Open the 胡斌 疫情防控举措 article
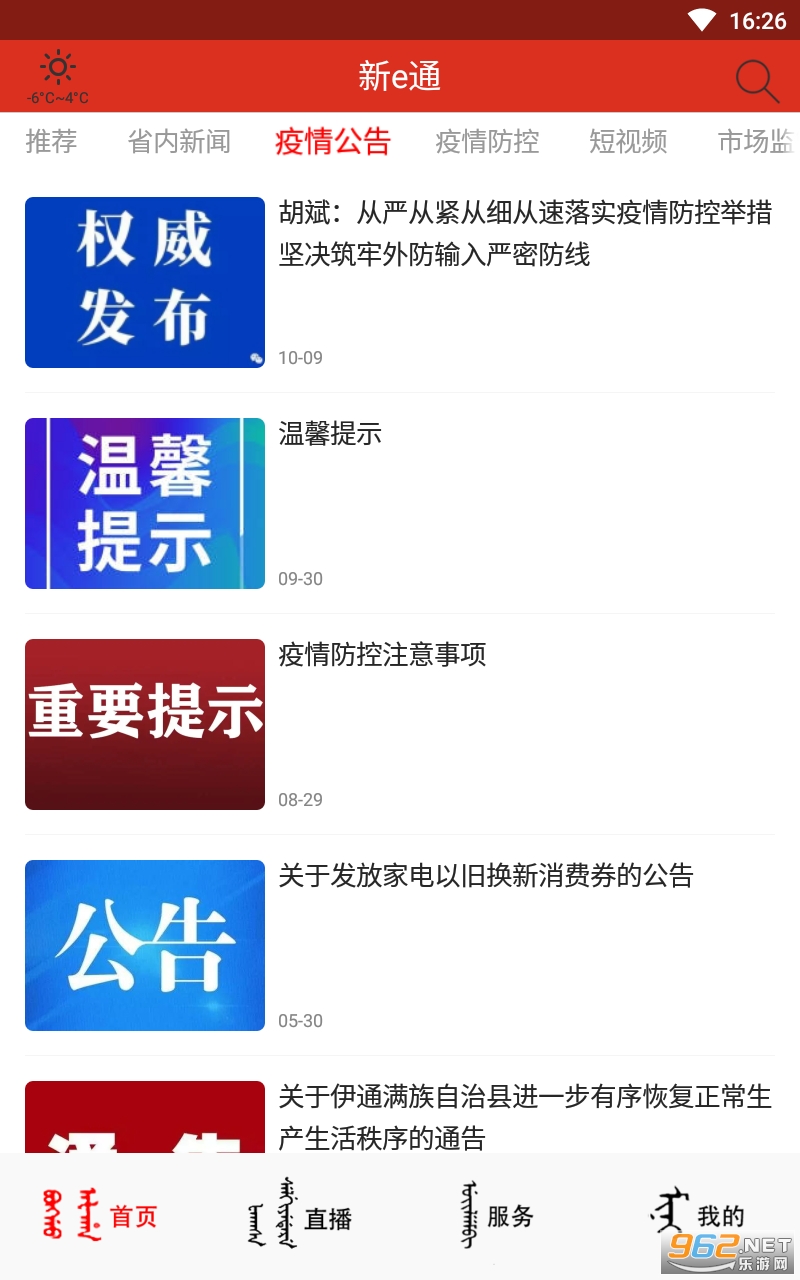The height and width of the screenshot is (1280, 800). [525, 234]
